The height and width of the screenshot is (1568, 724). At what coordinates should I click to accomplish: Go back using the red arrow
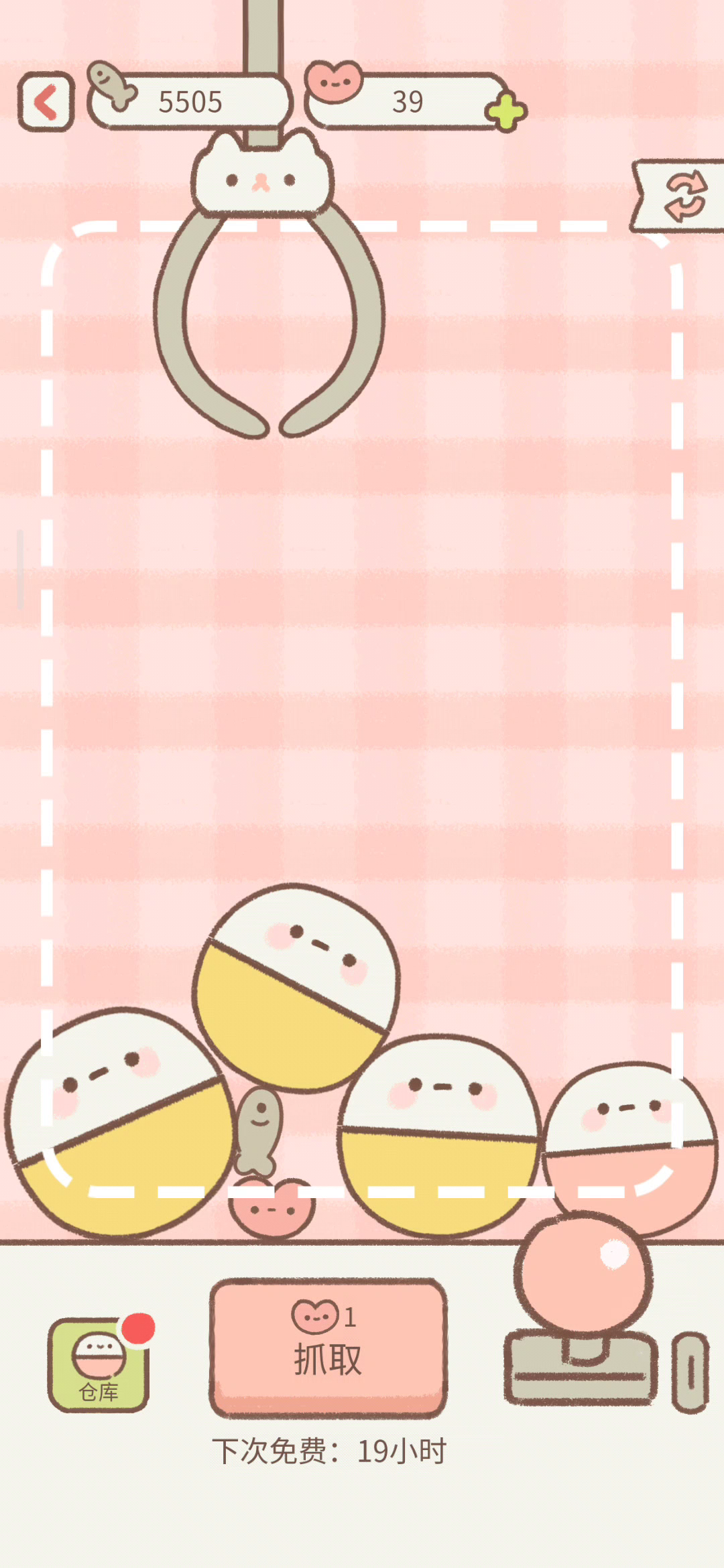pyautogui.click(x=46, y=102)
